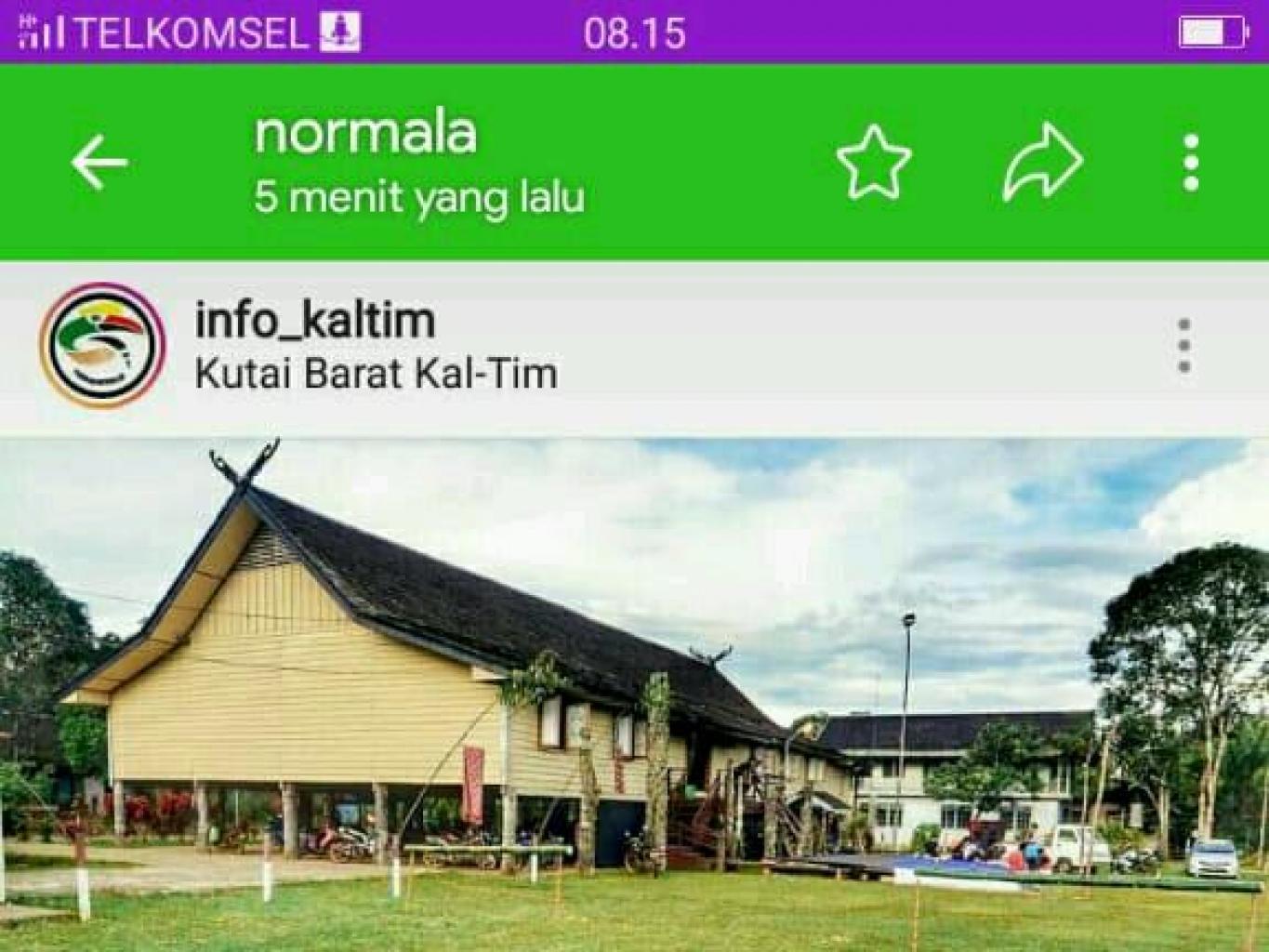Forward this image to someone
The width and height of the screenshot is (1269, 952).
[x=1042, y=163]
